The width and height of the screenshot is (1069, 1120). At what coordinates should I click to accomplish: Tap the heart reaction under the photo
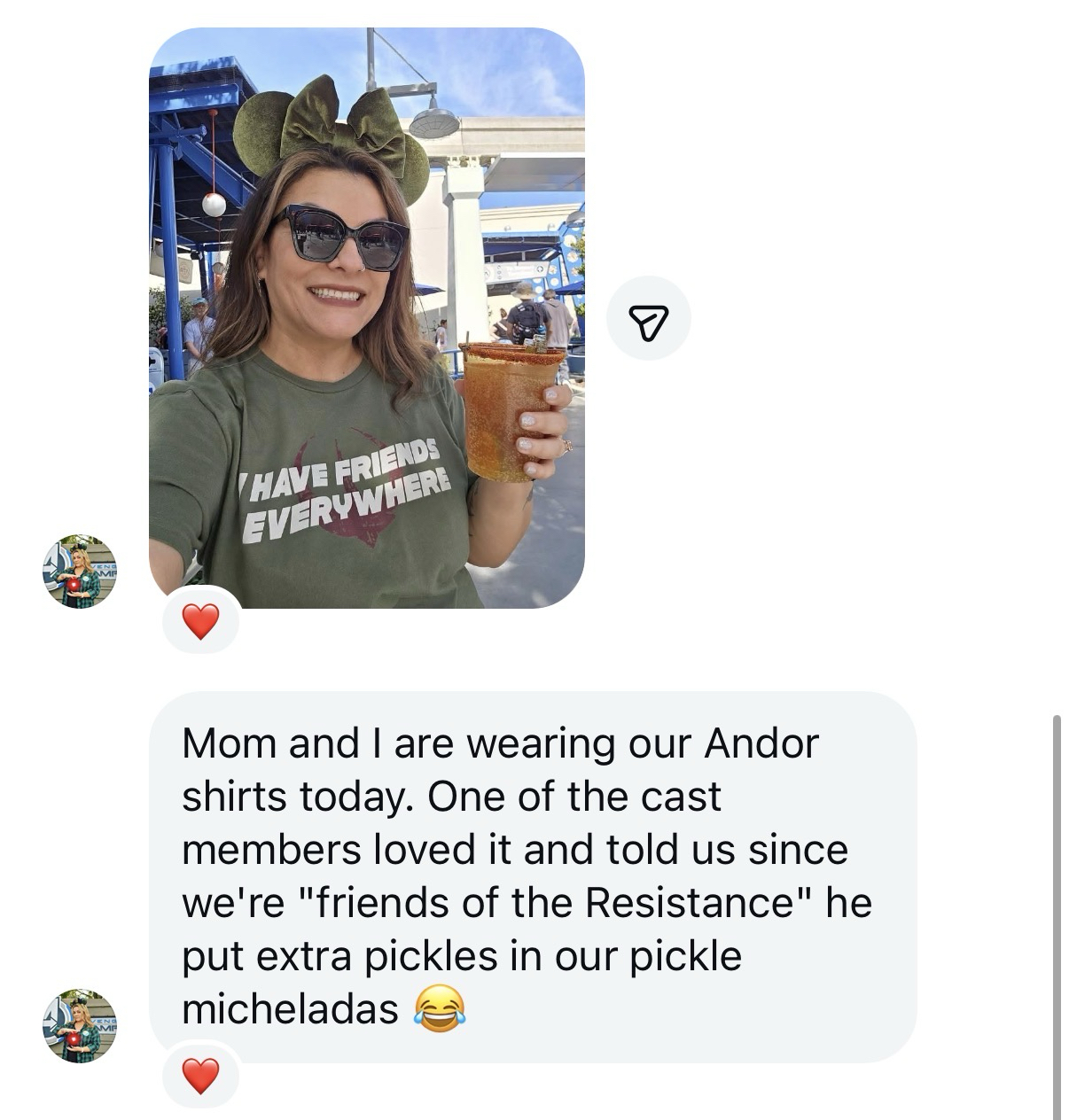tap(200, 621)
